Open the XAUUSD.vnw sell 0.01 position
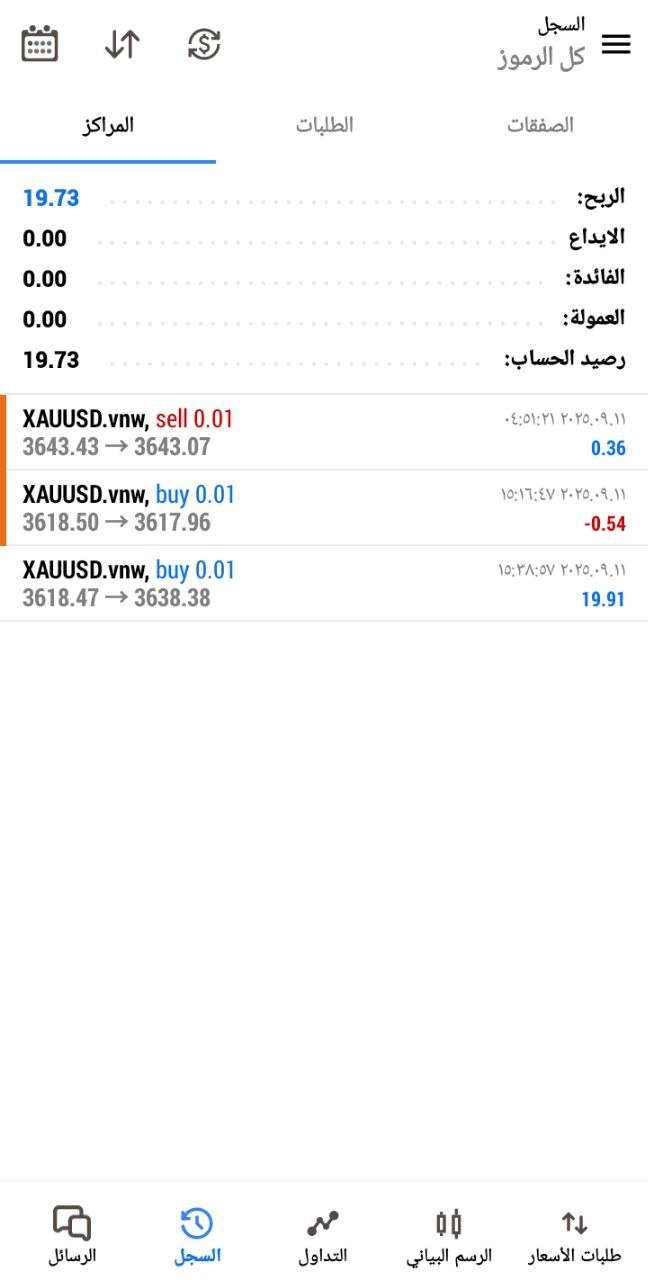 click(x=324, y=432)
